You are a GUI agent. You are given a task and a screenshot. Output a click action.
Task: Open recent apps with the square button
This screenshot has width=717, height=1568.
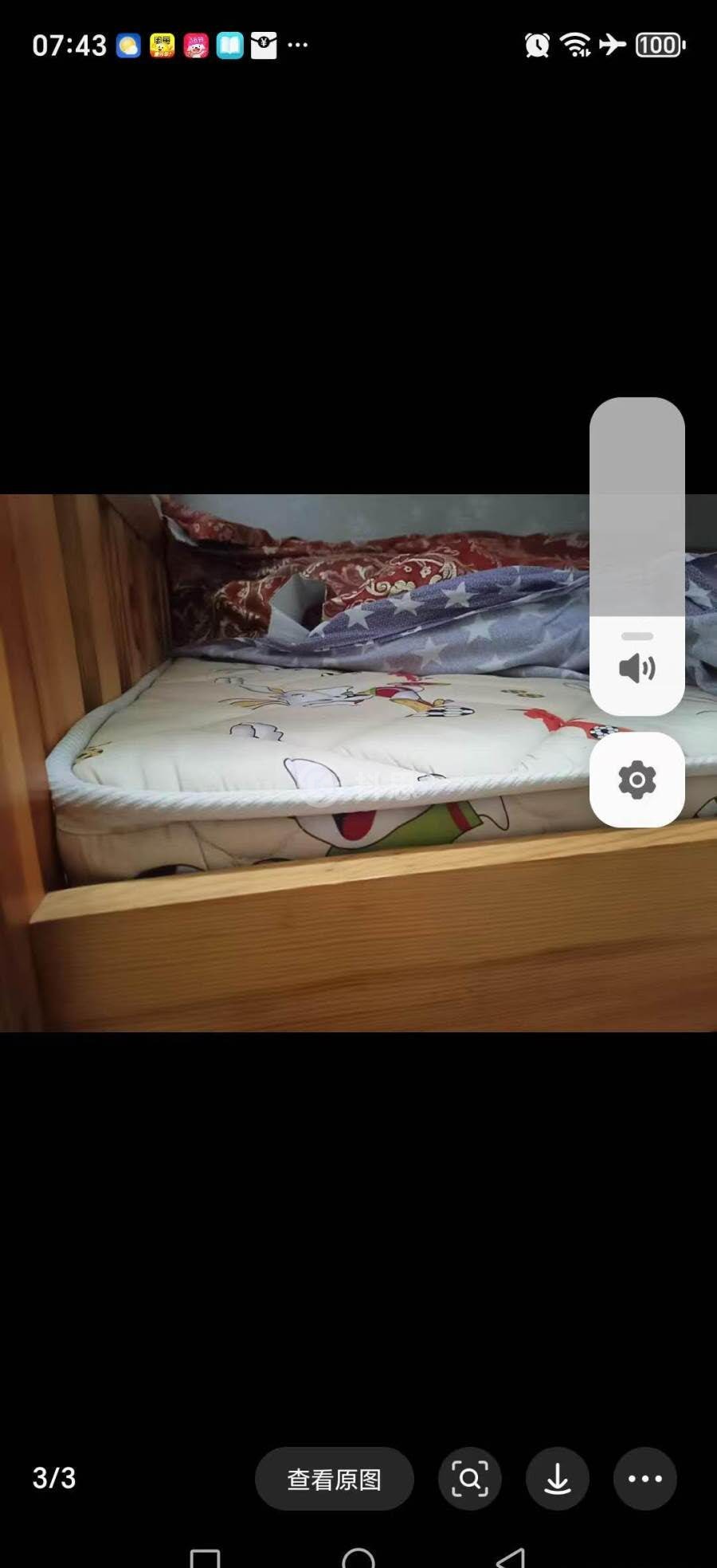205,1558
